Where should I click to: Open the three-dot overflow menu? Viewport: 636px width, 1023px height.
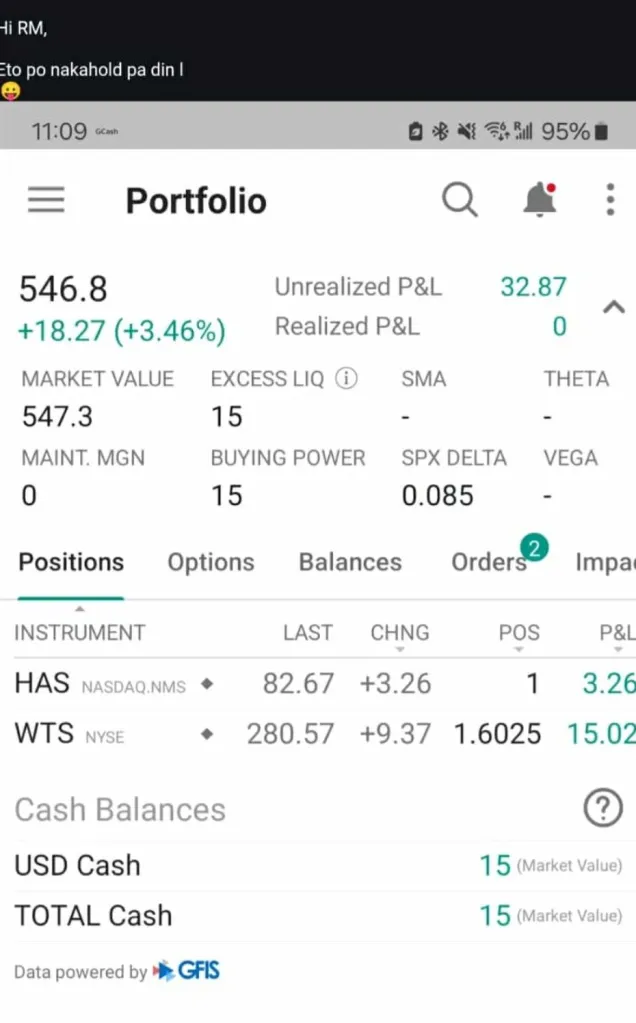(610, 200)
